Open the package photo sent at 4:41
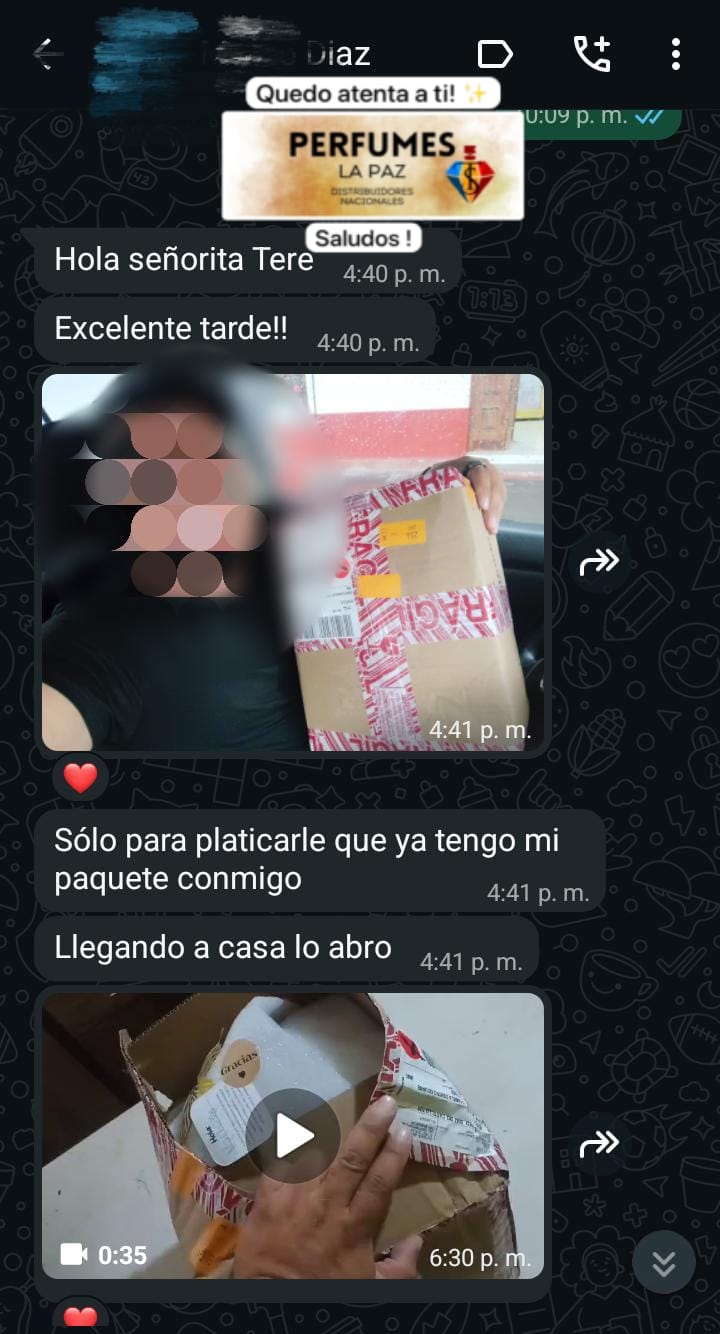This screenshot has width=720, height=1334. [x=293, y=562]
